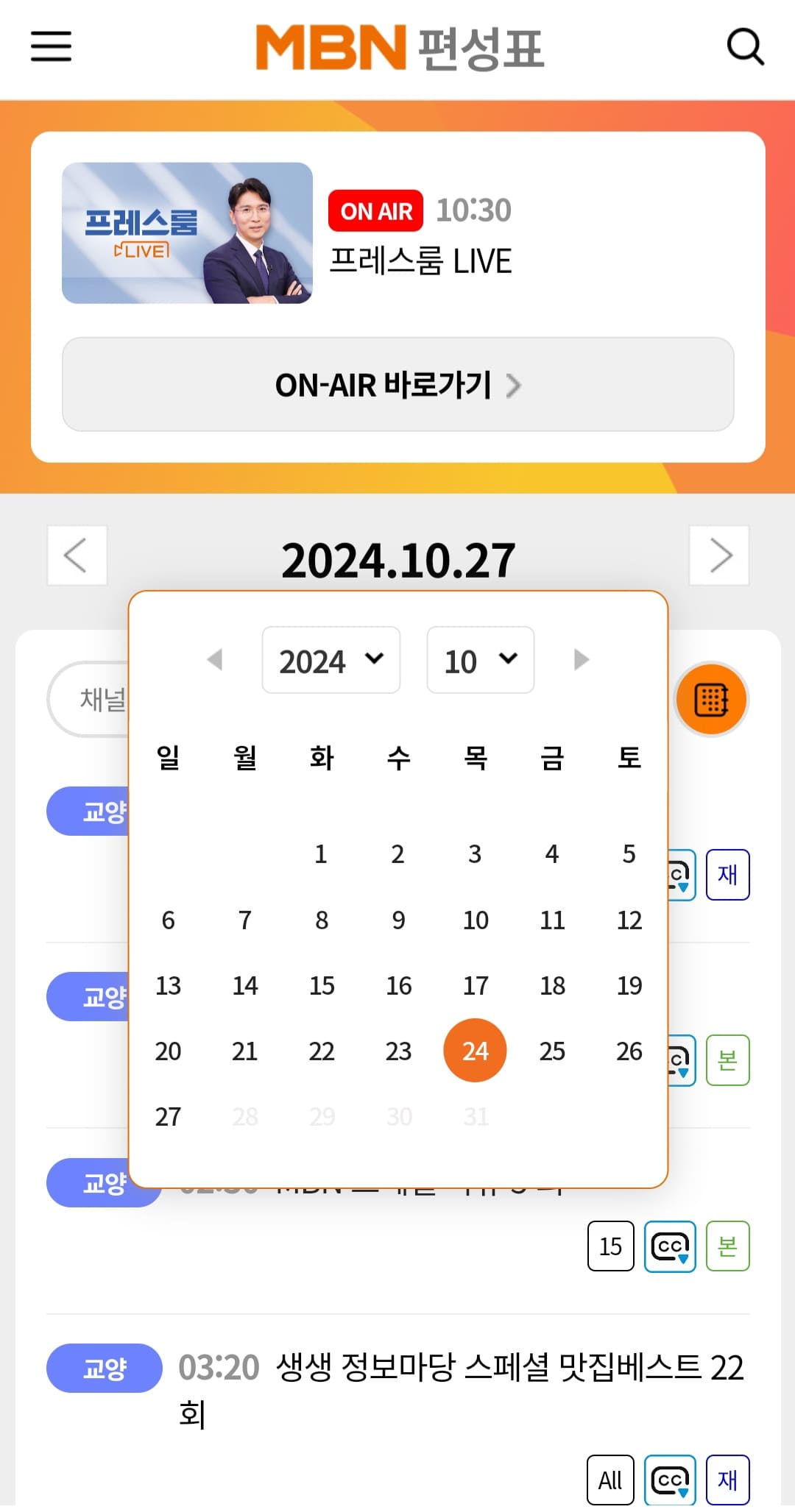
Task: Click the ON AIR badge
Action: point(375,211)
